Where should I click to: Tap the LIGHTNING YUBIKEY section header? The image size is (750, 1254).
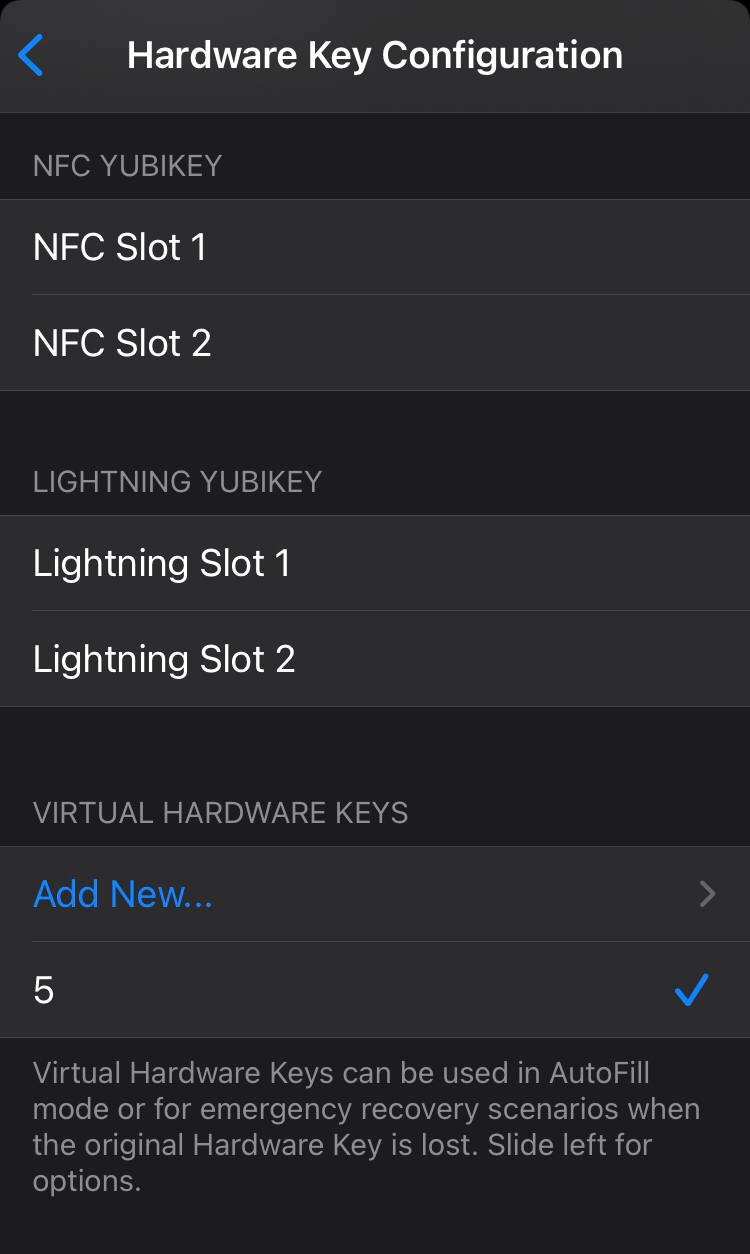point(178,482)
